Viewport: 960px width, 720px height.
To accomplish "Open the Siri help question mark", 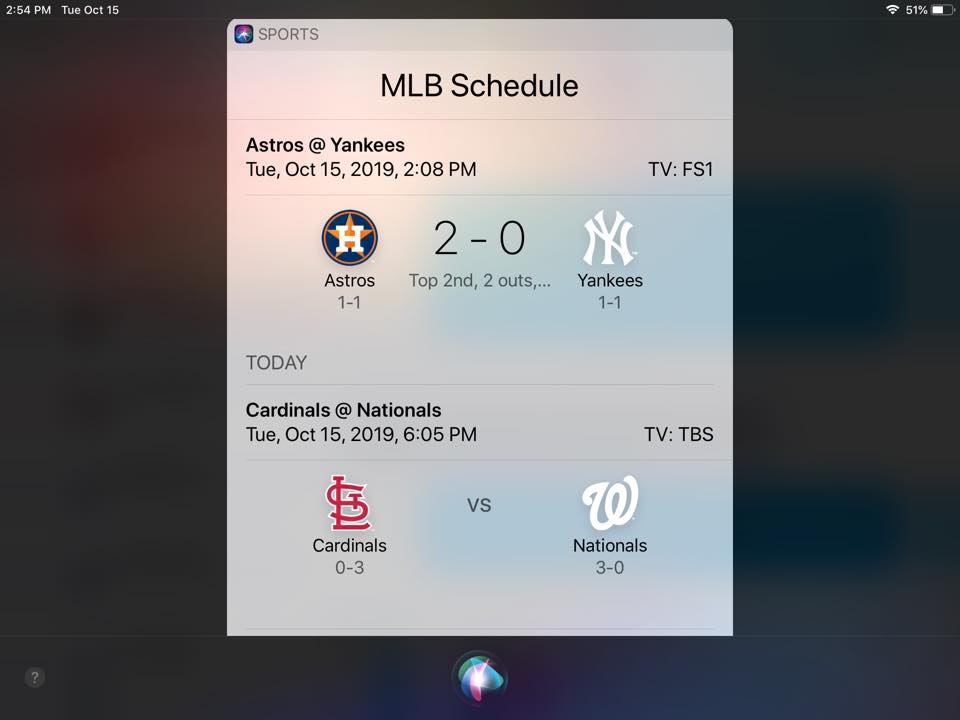I will [35, 677].
